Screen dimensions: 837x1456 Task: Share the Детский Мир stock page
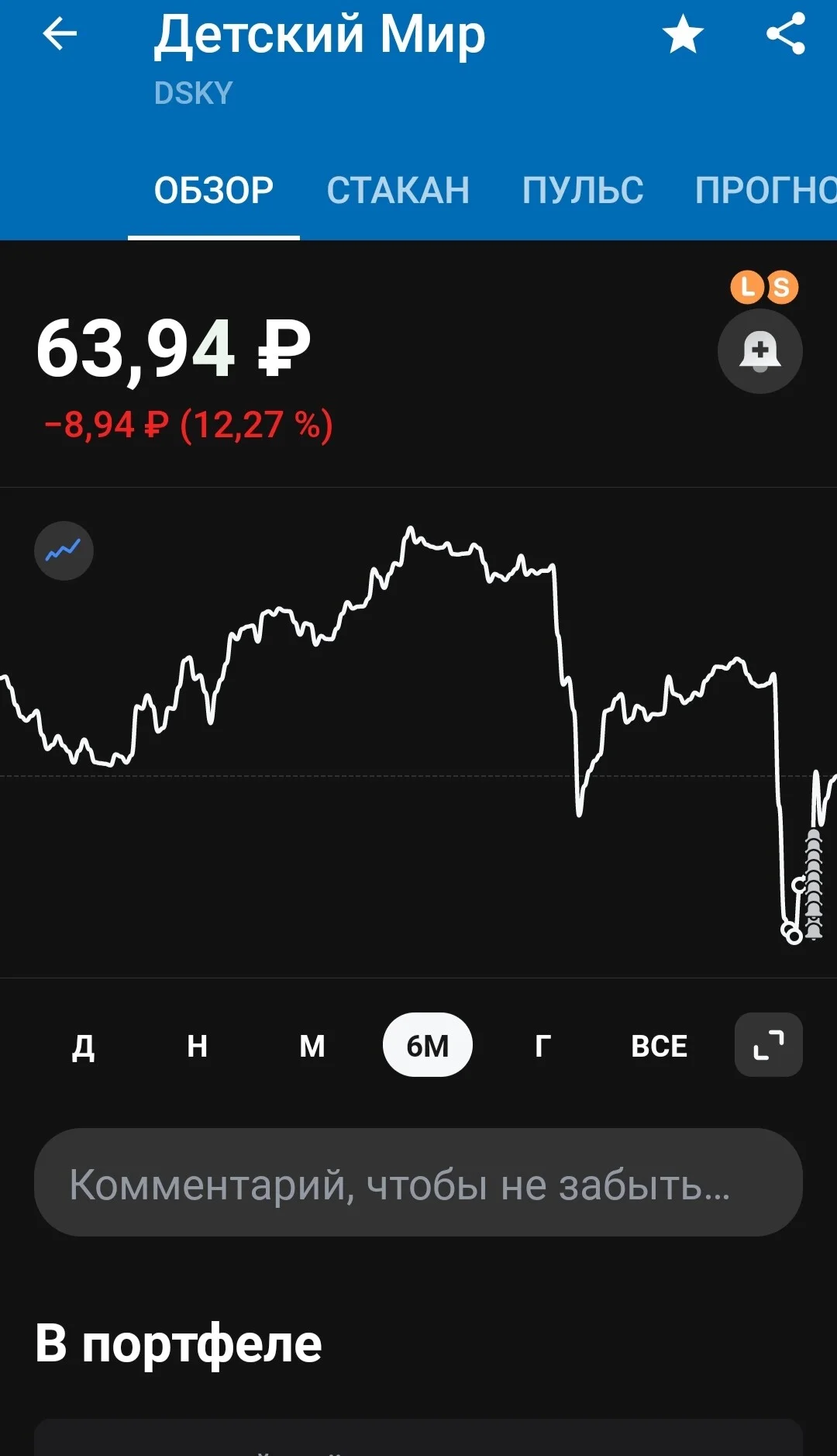(786, 35)
